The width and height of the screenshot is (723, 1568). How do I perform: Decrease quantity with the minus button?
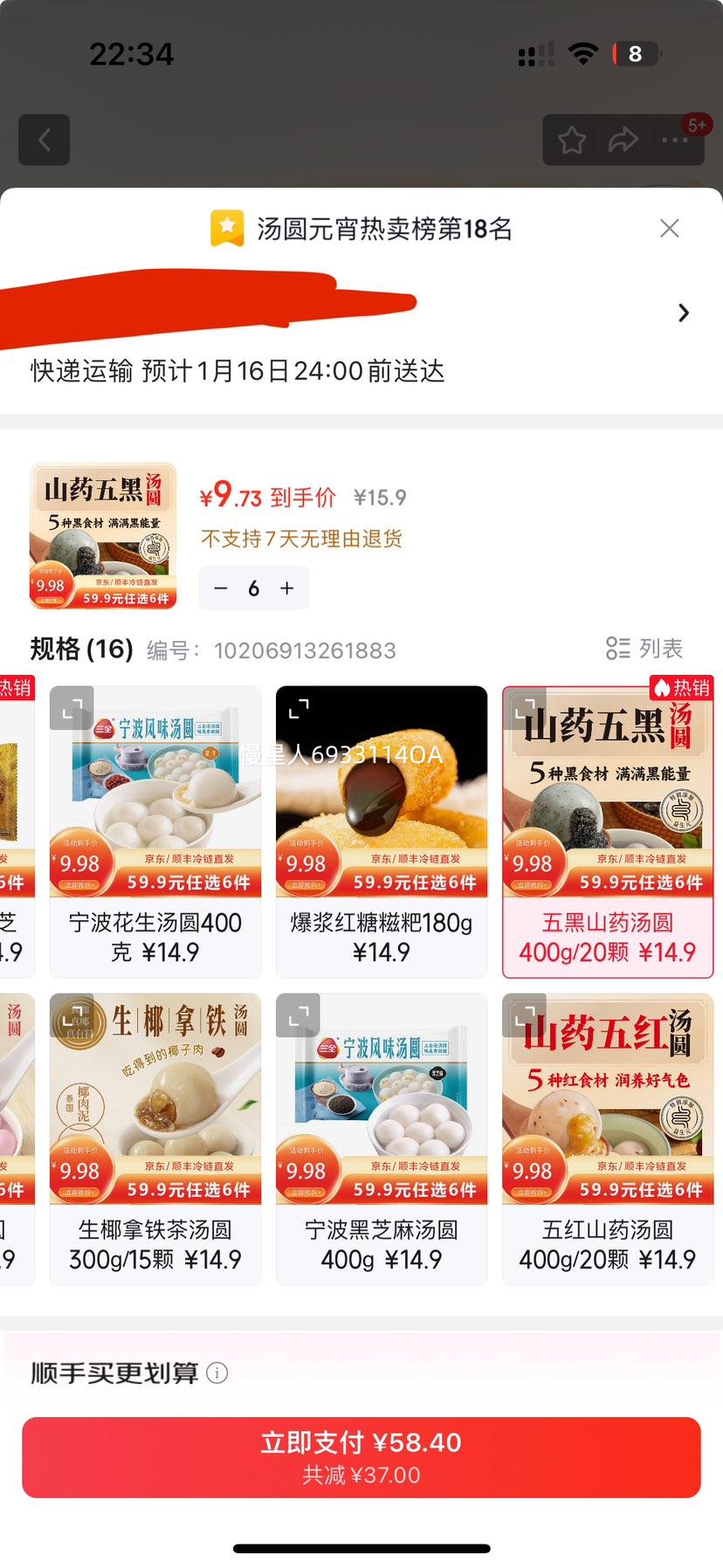point(221,588)
